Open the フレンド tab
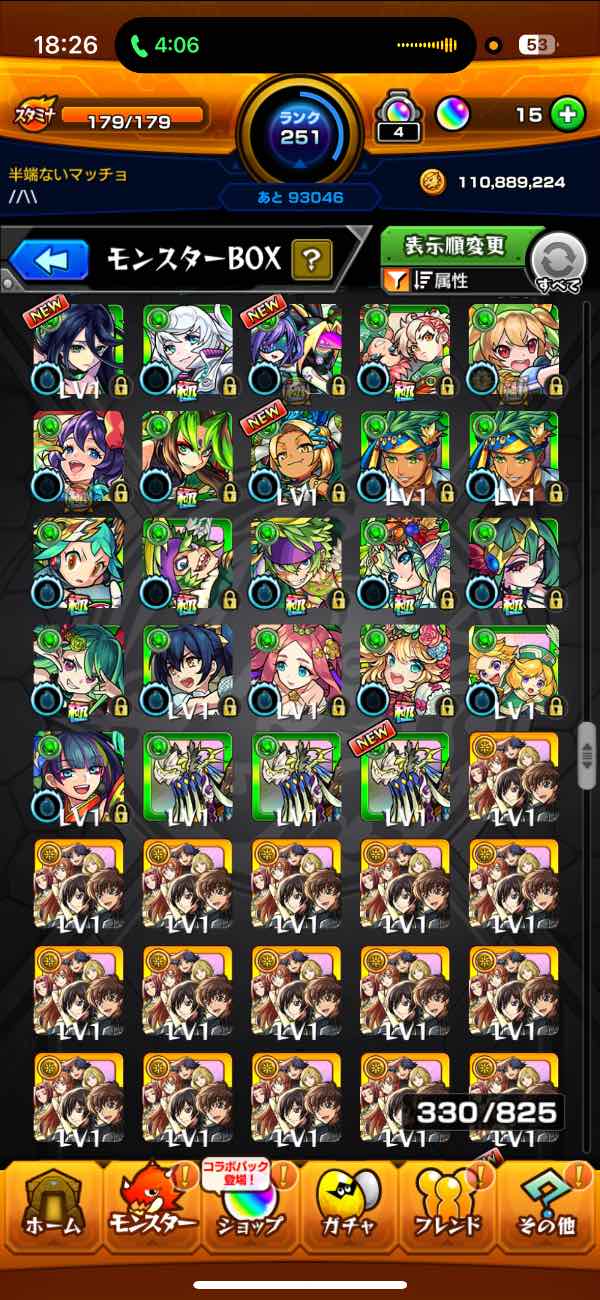Image resolution: width=600 pixels, height=1300 pixels. tap(448, 1205)
